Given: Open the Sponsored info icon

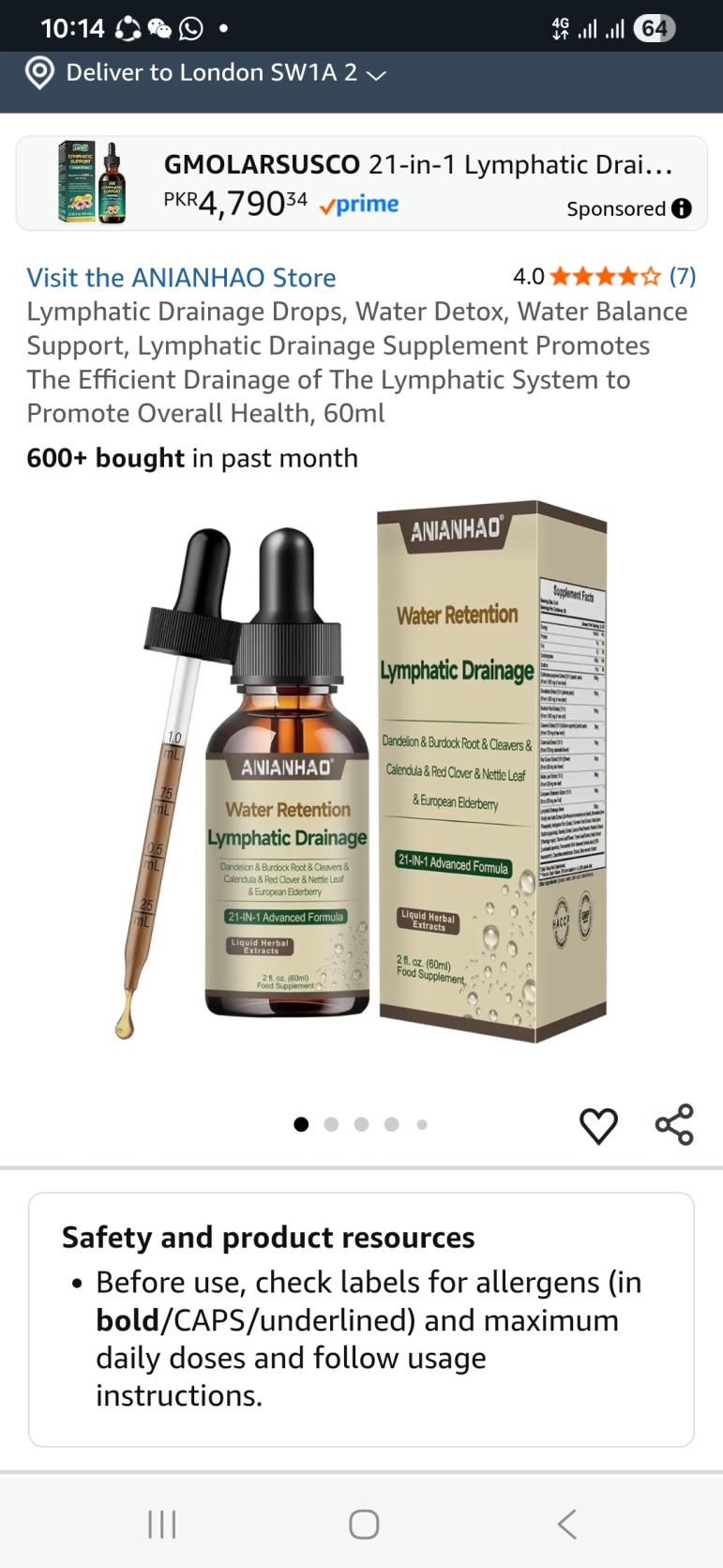Looking at the screenshot, I should click(x=682, y=208).
